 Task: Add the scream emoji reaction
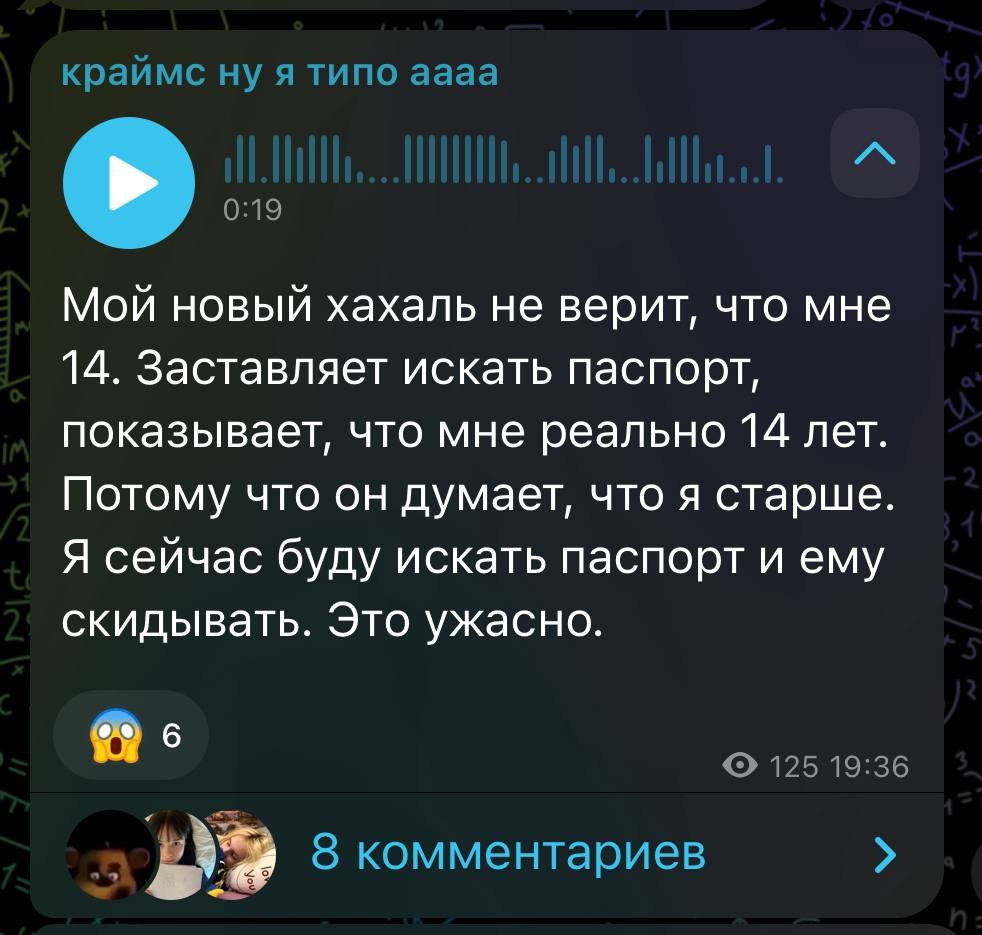pos(131,735)
